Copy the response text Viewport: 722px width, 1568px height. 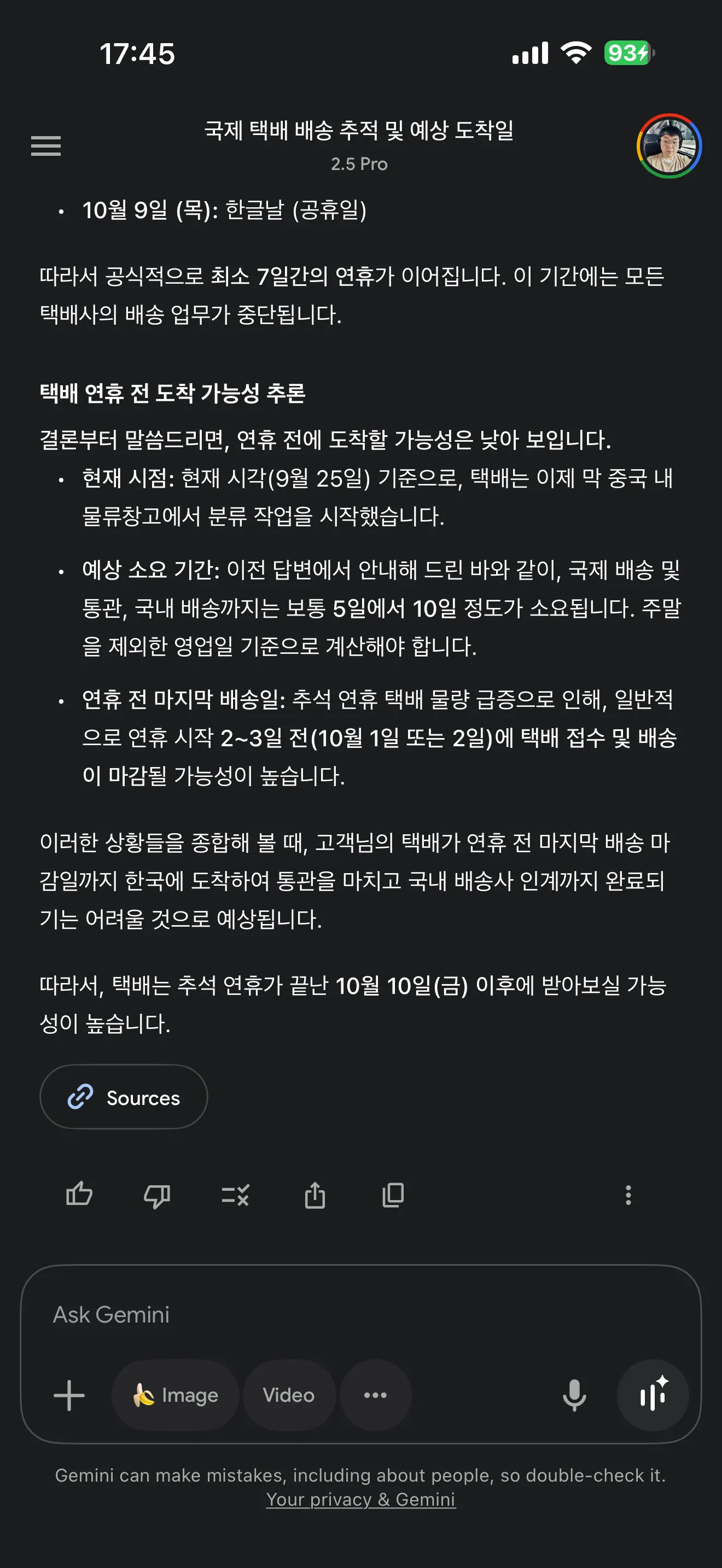click(x=393, y=1195)
